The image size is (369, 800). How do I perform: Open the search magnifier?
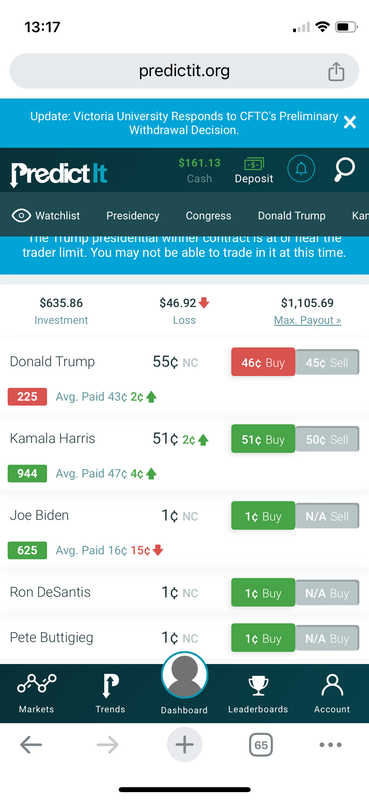(344, 169)
